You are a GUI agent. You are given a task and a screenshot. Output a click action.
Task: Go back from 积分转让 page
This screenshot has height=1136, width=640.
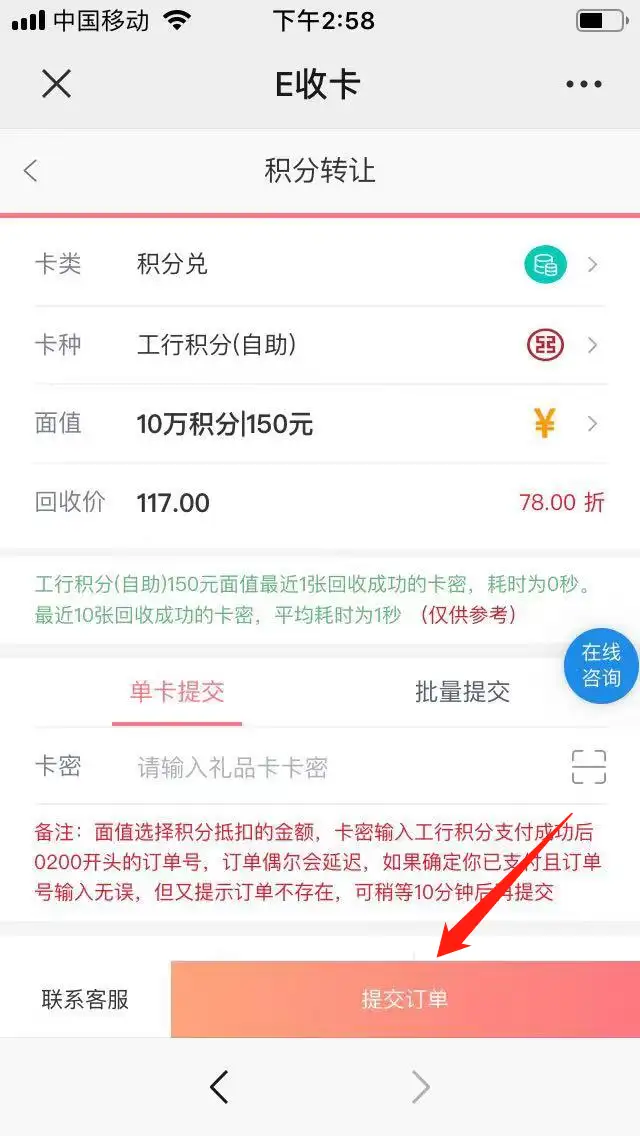[31, 171]
